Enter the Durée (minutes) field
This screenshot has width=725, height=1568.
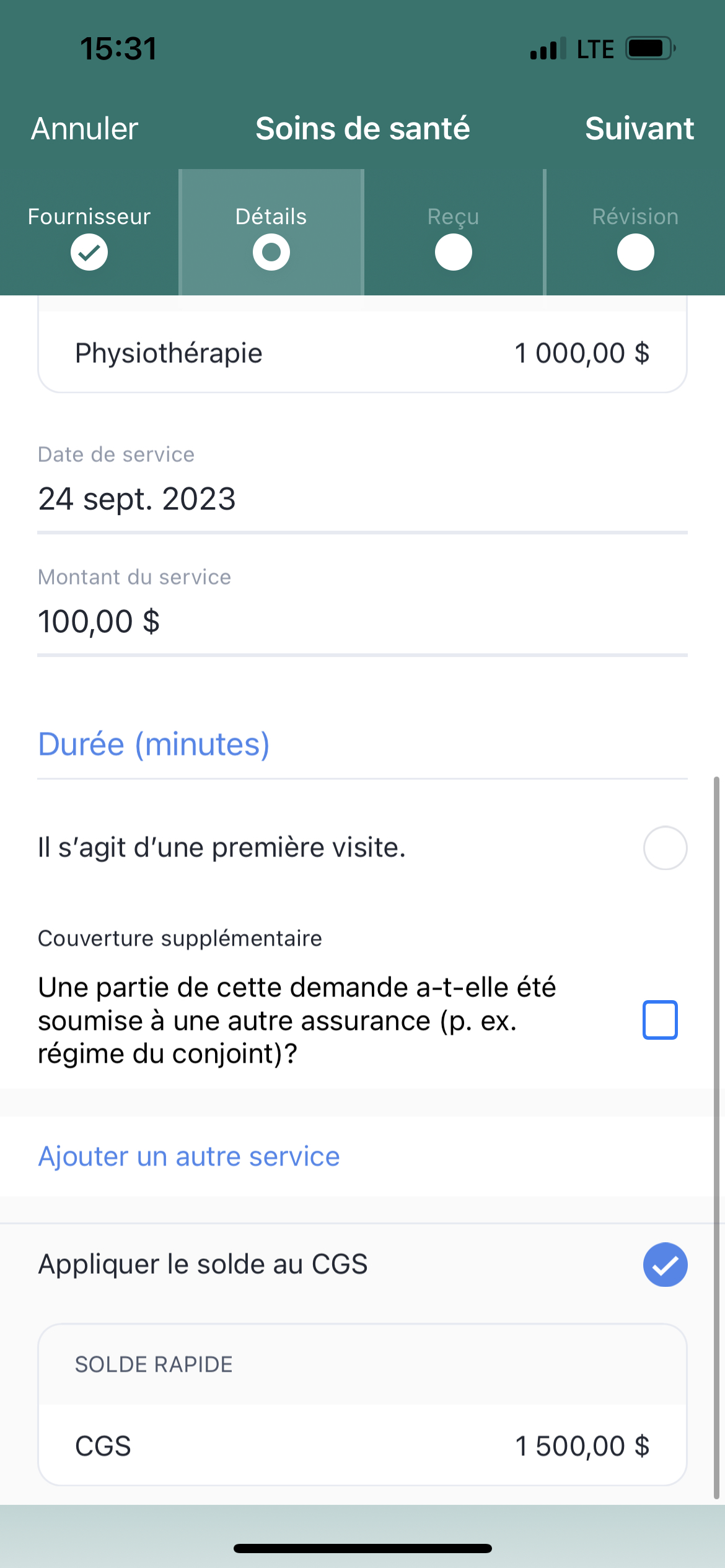pos(362,744)
